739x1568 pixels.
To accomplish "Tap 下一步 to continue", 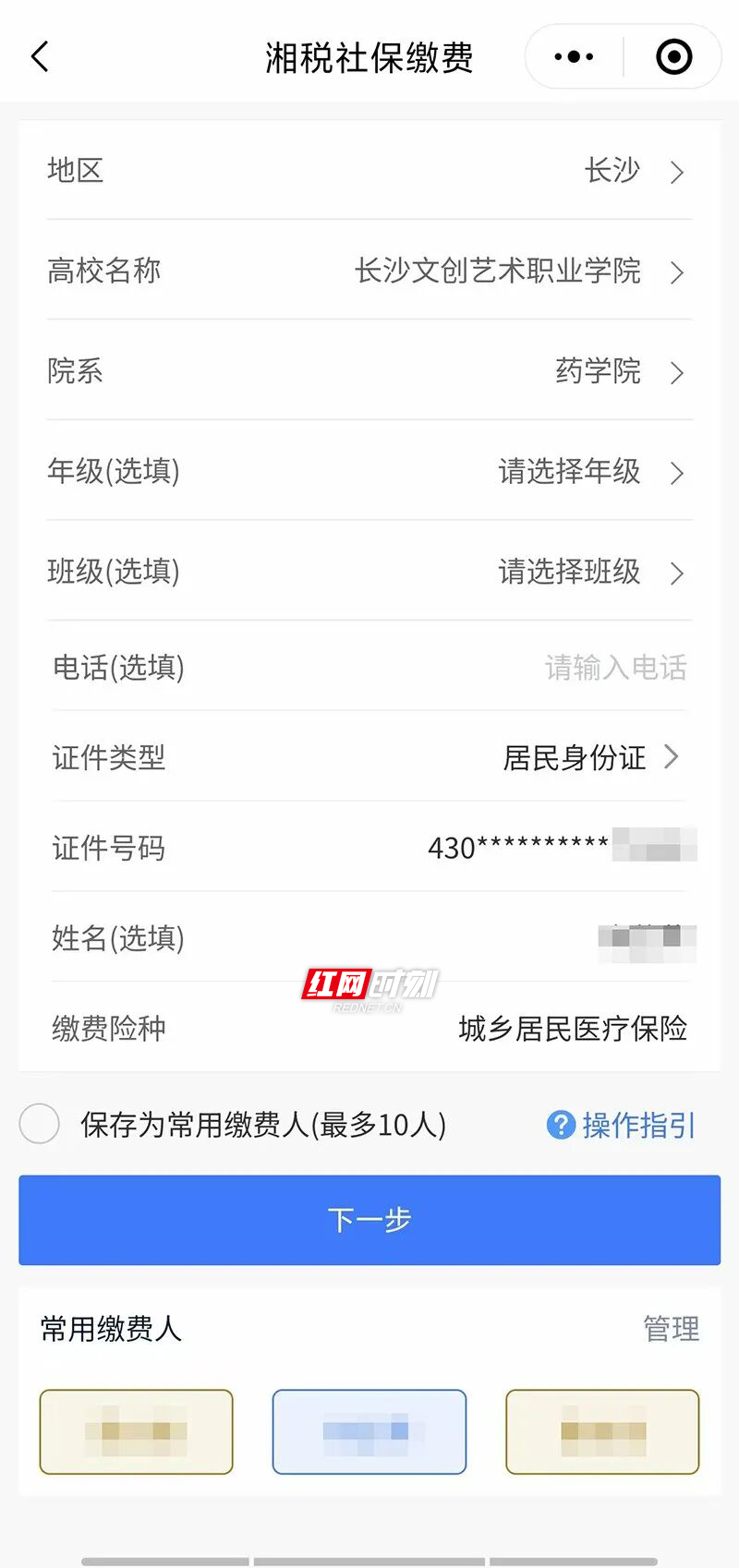I will [x=369, y=1220].
